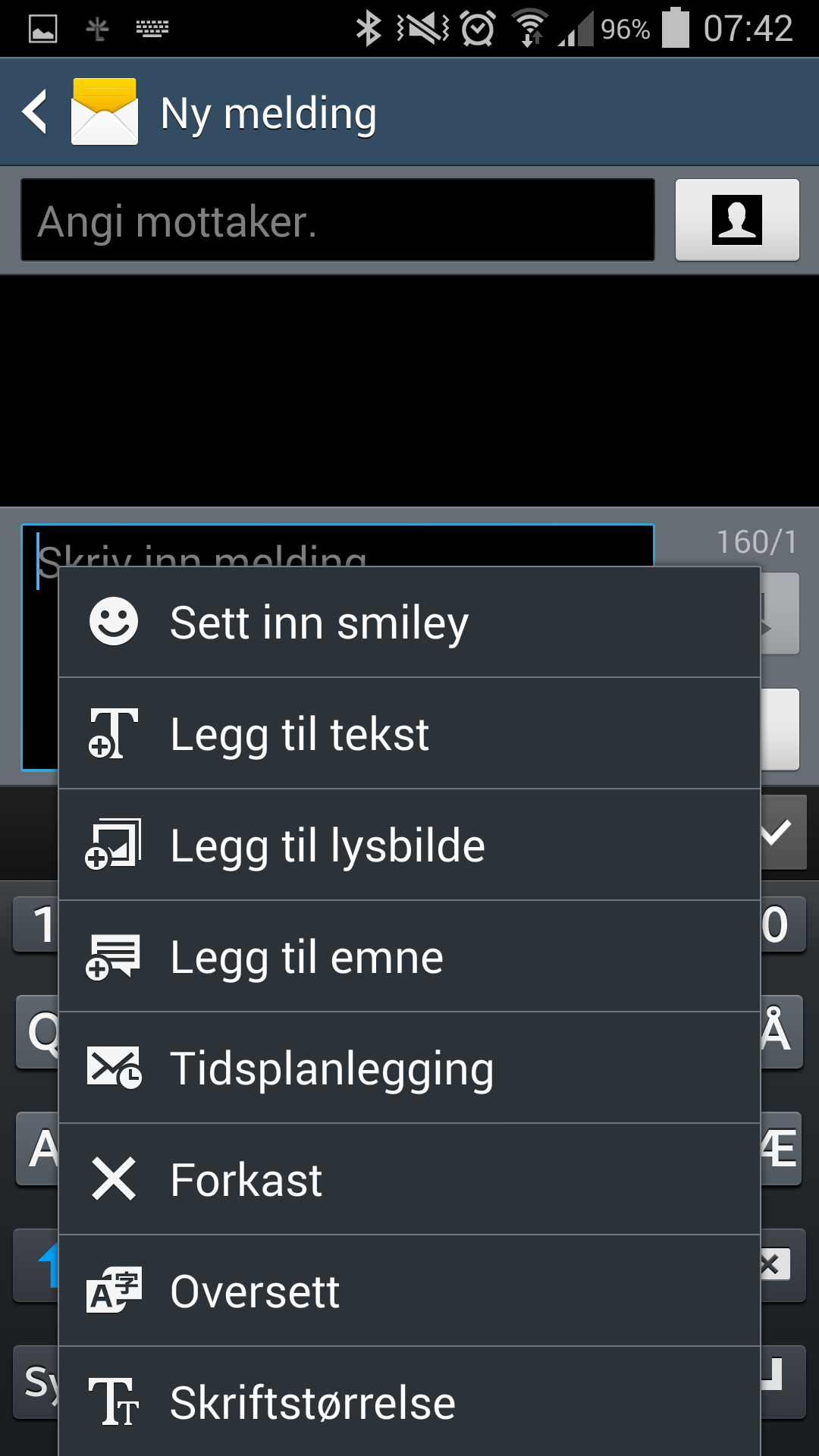Go back from Ny melding
The height and width of the screenshot is (1456, 819).
point(35,112)
